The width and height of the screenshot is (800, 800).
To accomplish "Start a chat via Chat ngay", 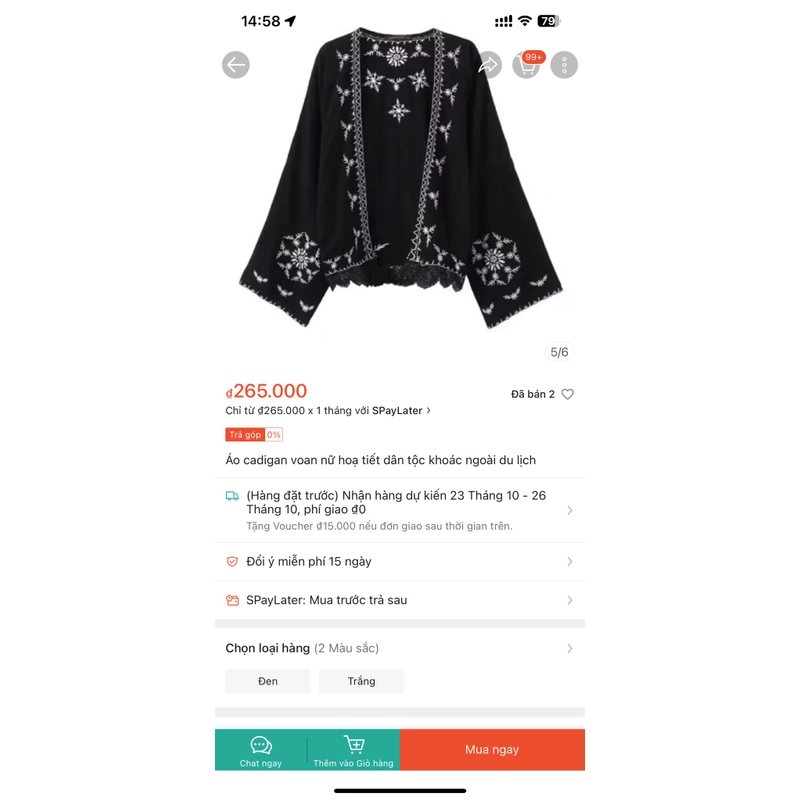I will tap(261, 750).
